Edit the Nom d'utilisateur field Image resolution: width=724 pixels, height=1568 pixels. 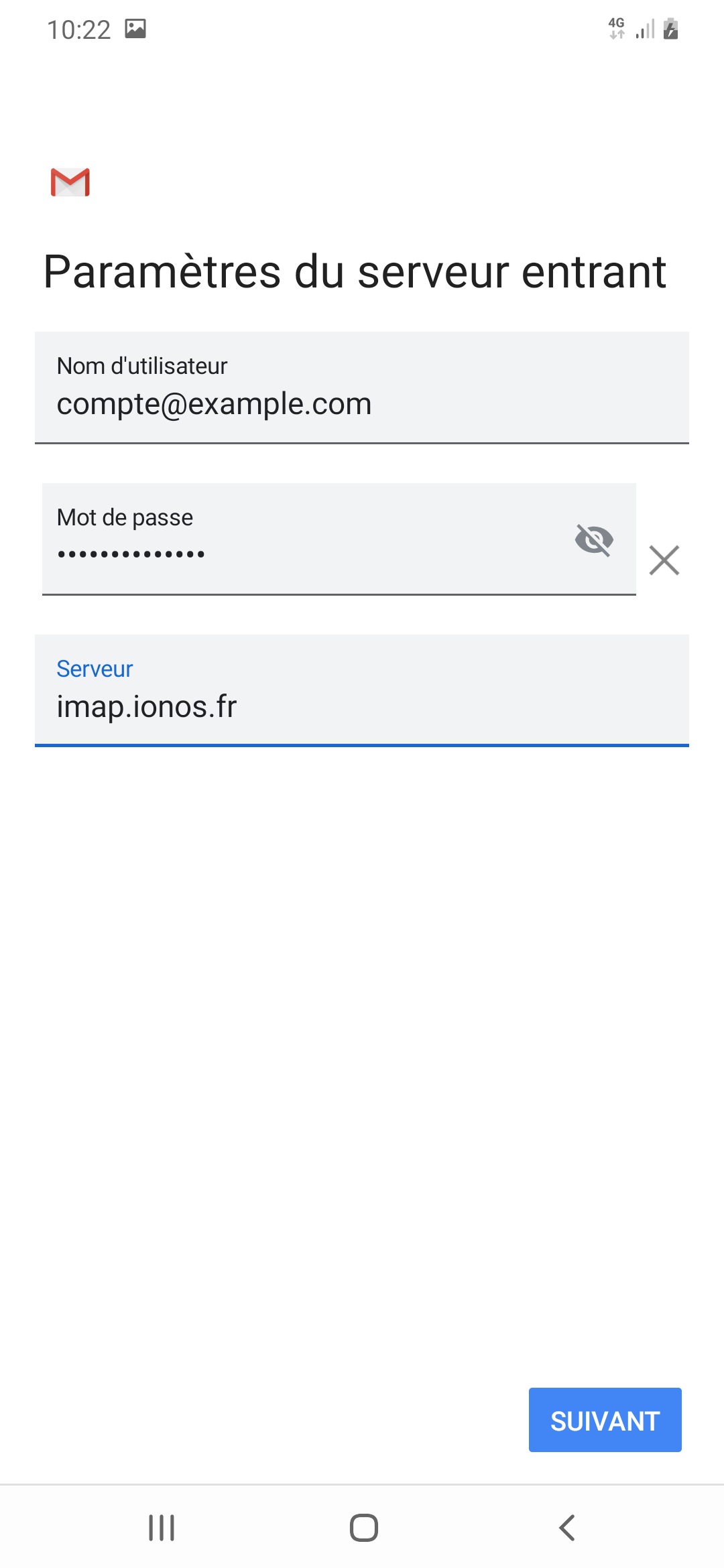click(x=362, y=387)
